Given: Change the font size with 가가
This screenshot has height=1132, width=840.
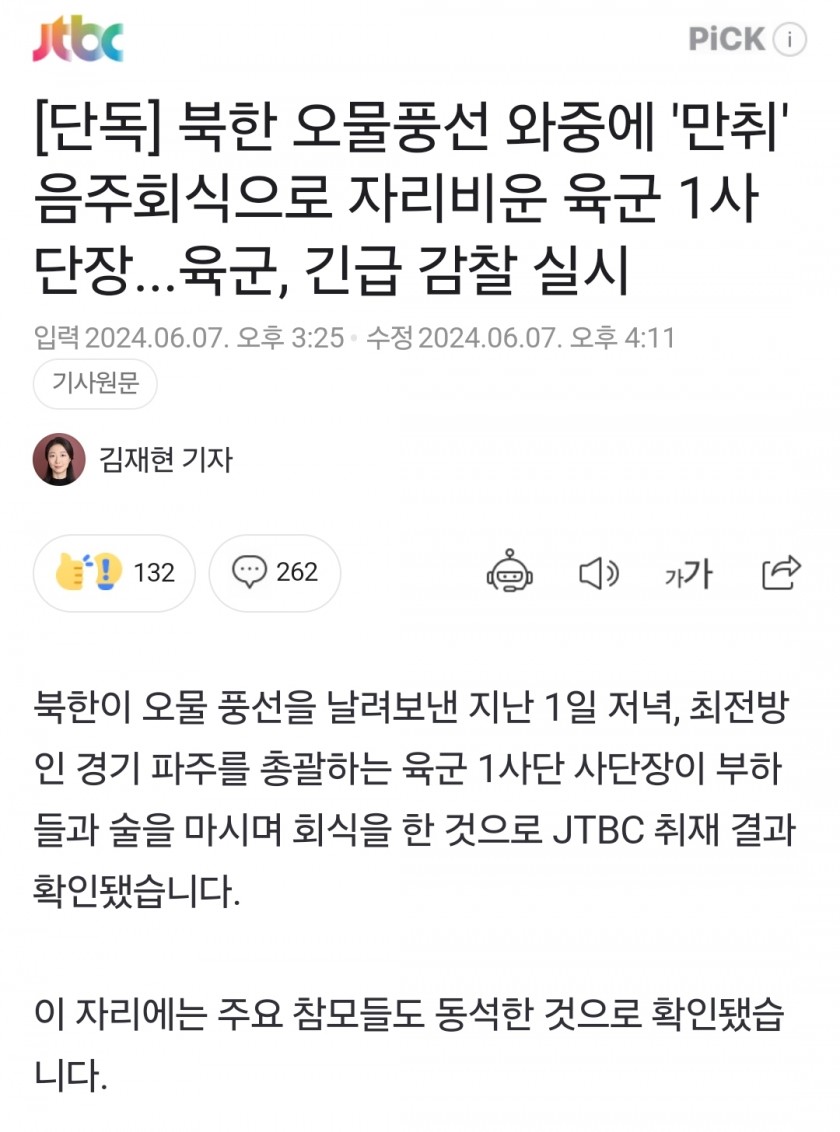Looking at the screenshot, I should click(x=688, y=573).
